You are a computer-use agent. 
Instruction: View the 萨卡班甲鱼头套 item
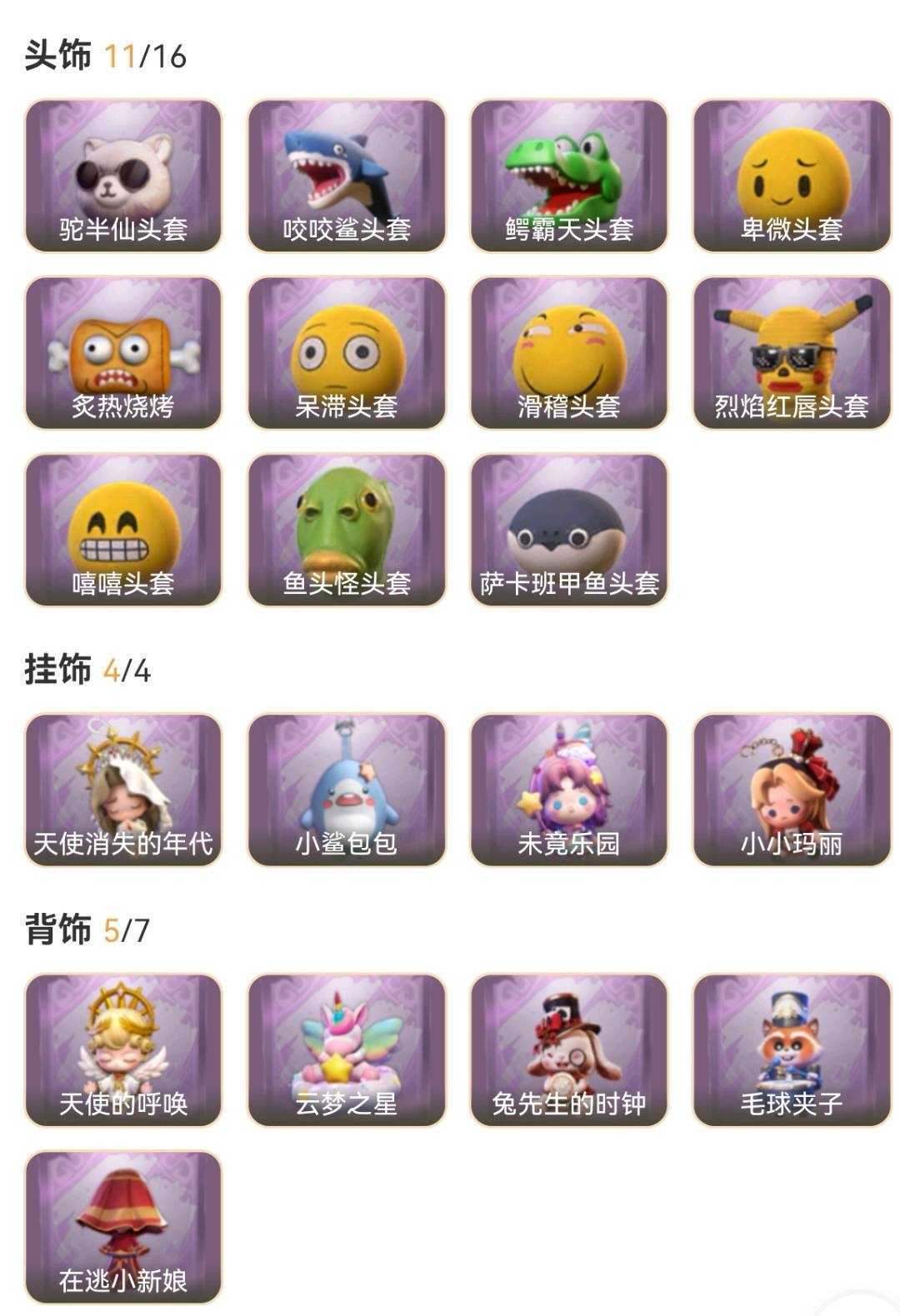click(x=569, y=530)
